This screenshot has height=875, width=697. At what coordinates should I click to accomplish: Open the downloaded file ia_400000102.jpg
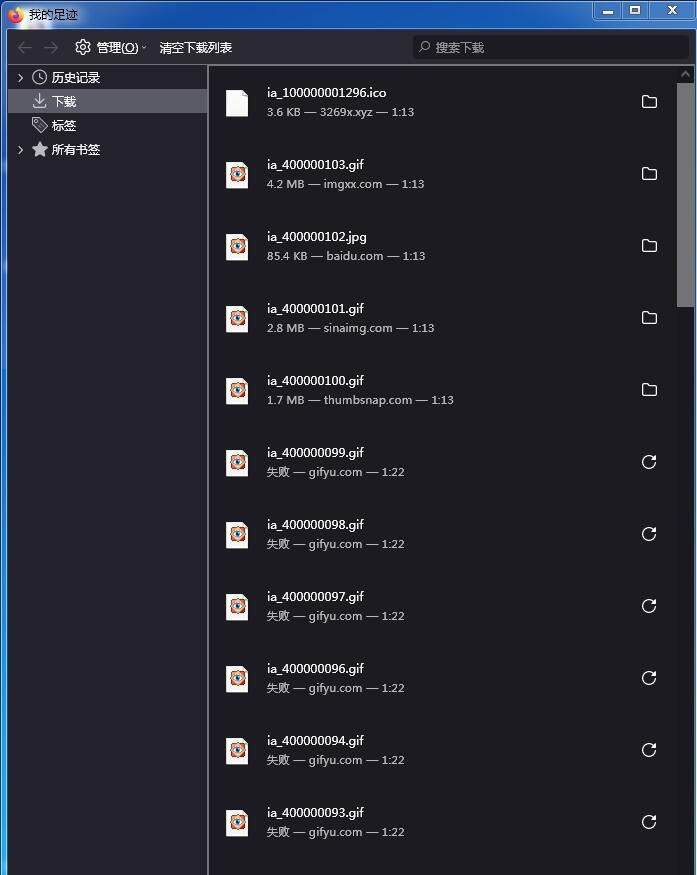pyautogui.click(x=316, y=237)
